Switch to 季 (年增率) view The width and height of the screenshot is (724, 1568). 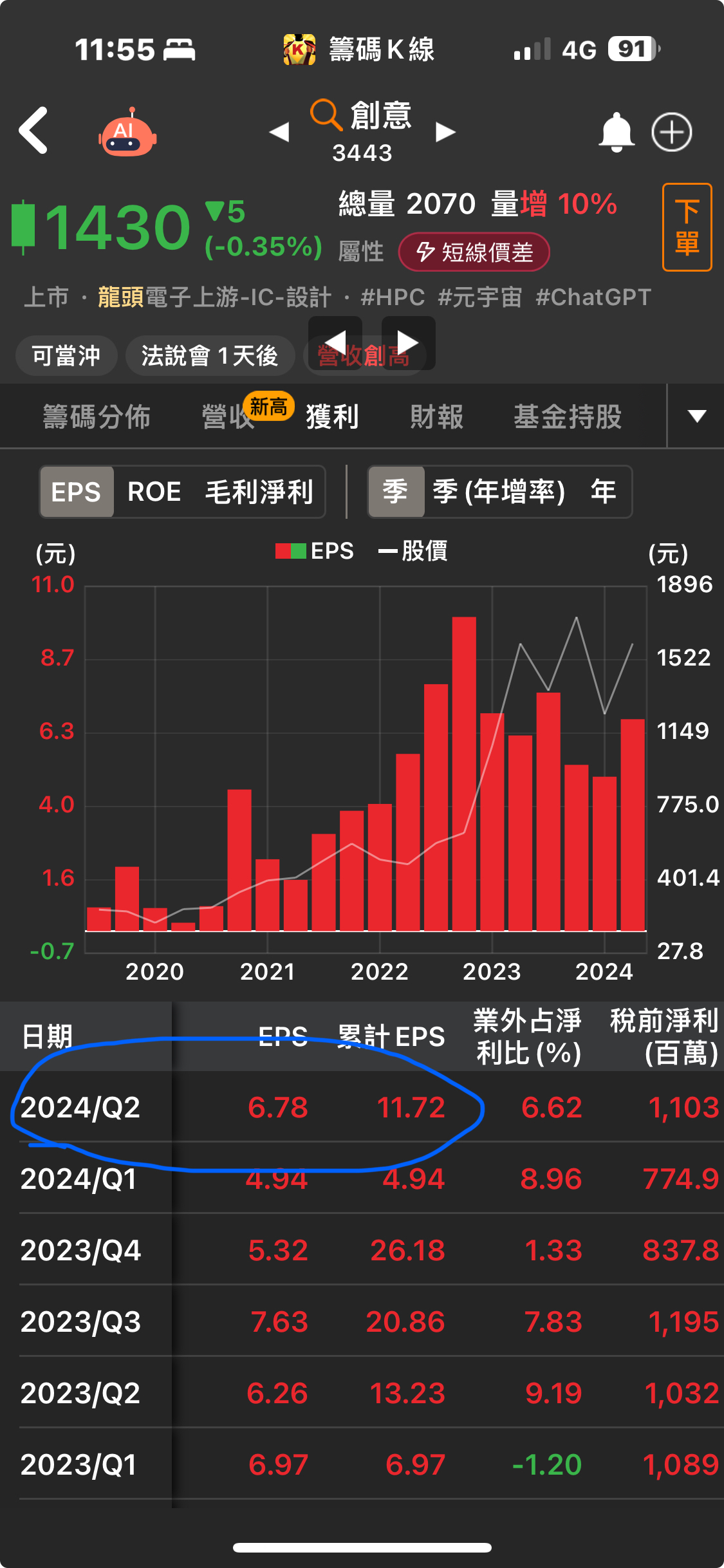499,492
